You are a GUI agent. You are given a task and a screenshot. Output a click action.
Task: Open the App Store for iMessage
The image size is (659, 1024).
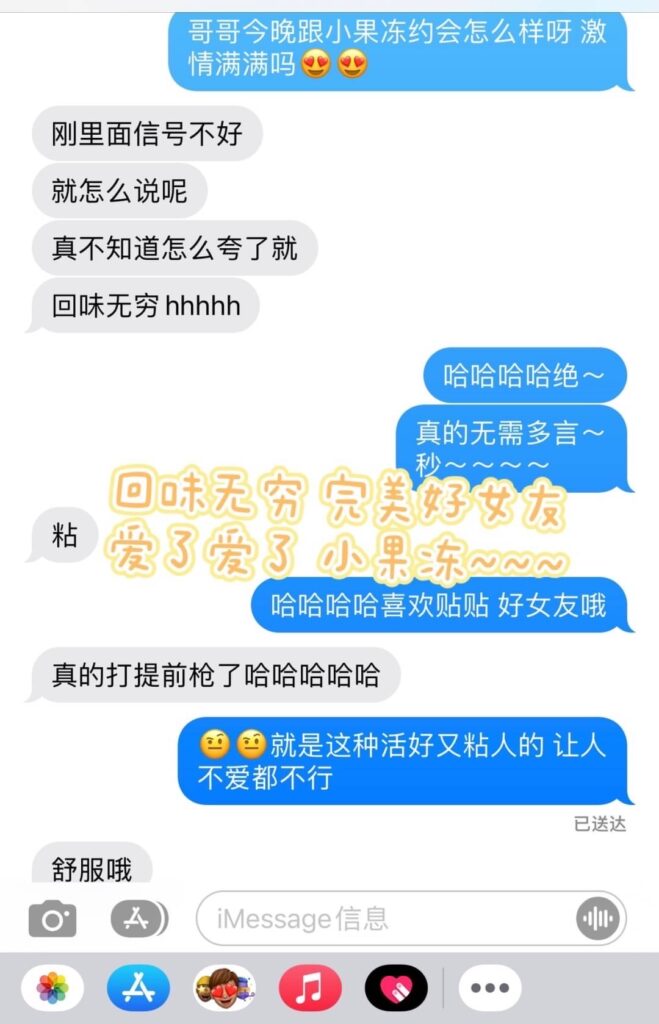click(138, 988)
